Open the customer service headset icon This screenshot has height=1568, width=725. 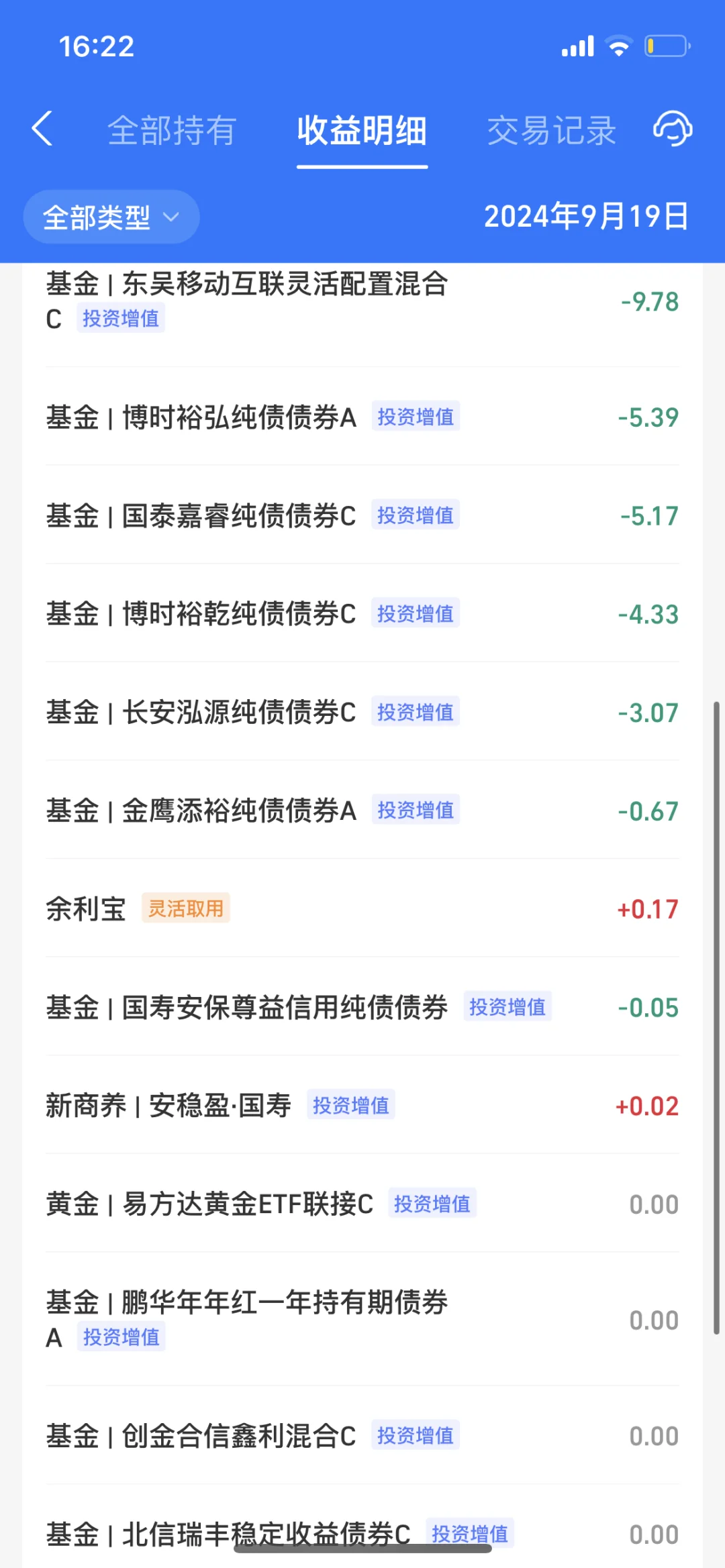tap(673, 129)
